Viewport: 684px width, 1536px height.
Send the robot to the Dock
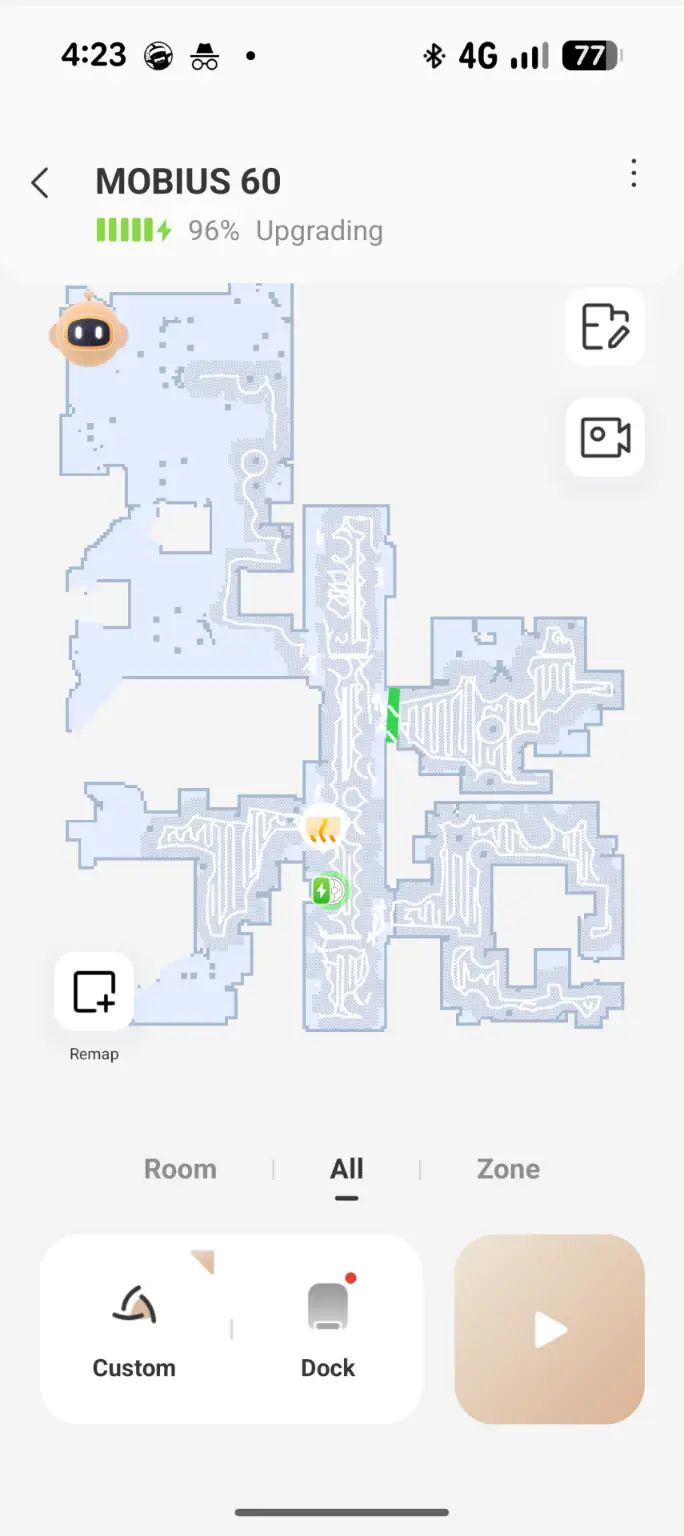328,1328
